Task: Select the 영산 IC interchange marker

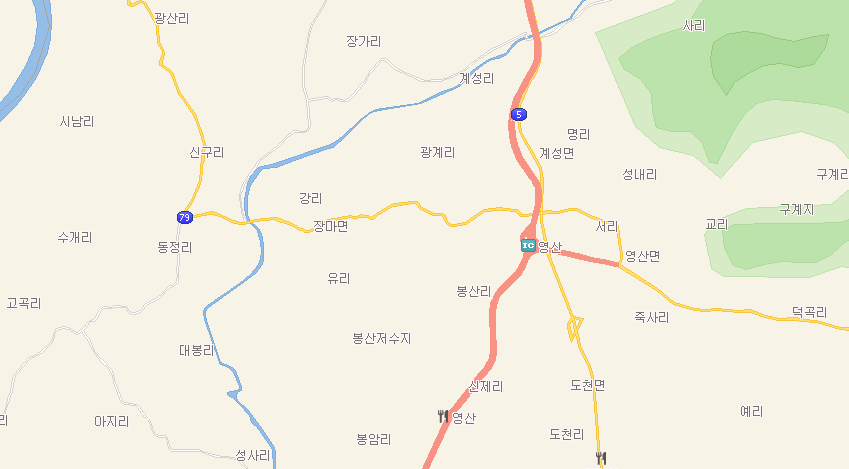Action: pyautogui.click(x=527, y=245)
